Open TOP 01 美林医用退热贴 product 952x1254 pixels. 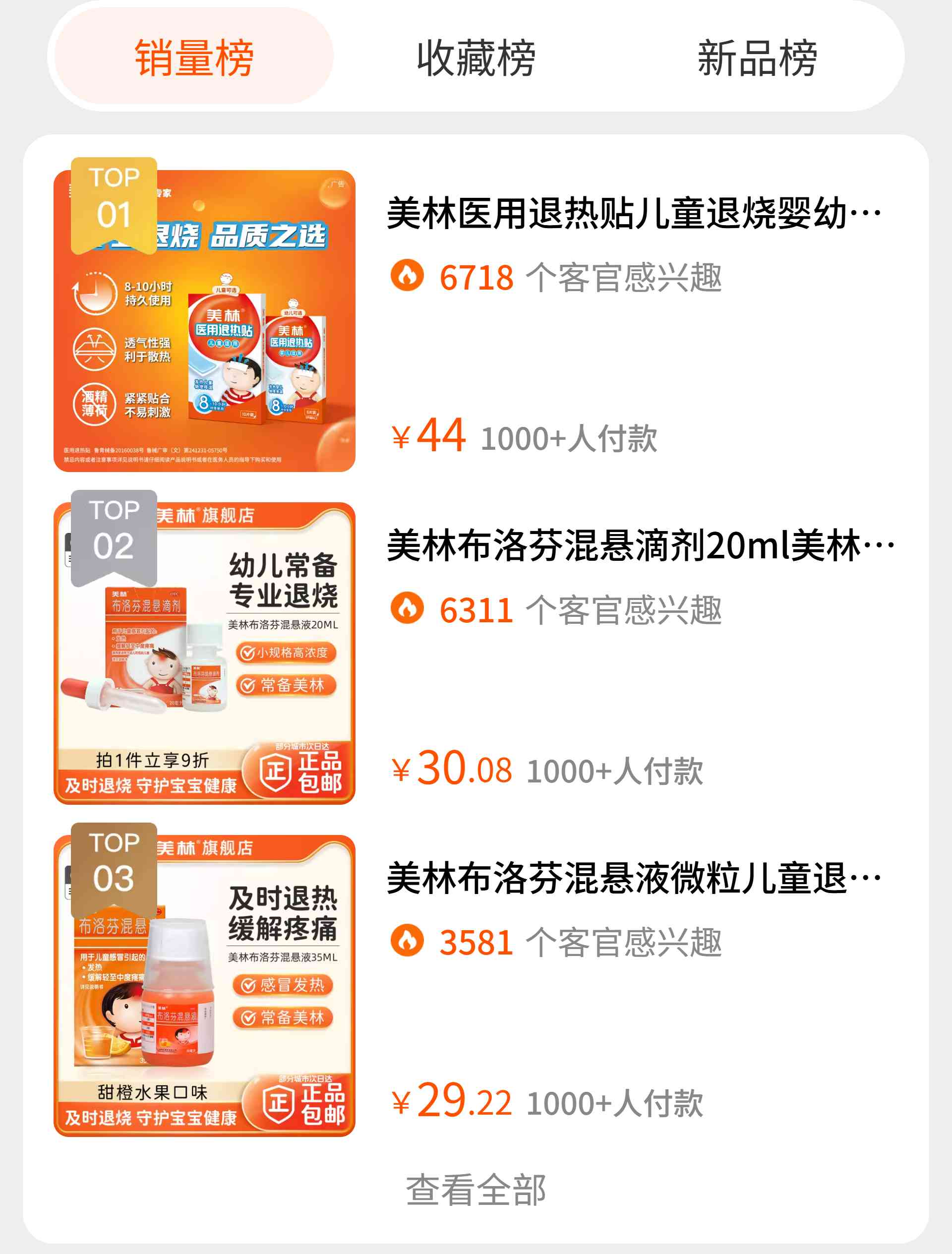[633, 214]
